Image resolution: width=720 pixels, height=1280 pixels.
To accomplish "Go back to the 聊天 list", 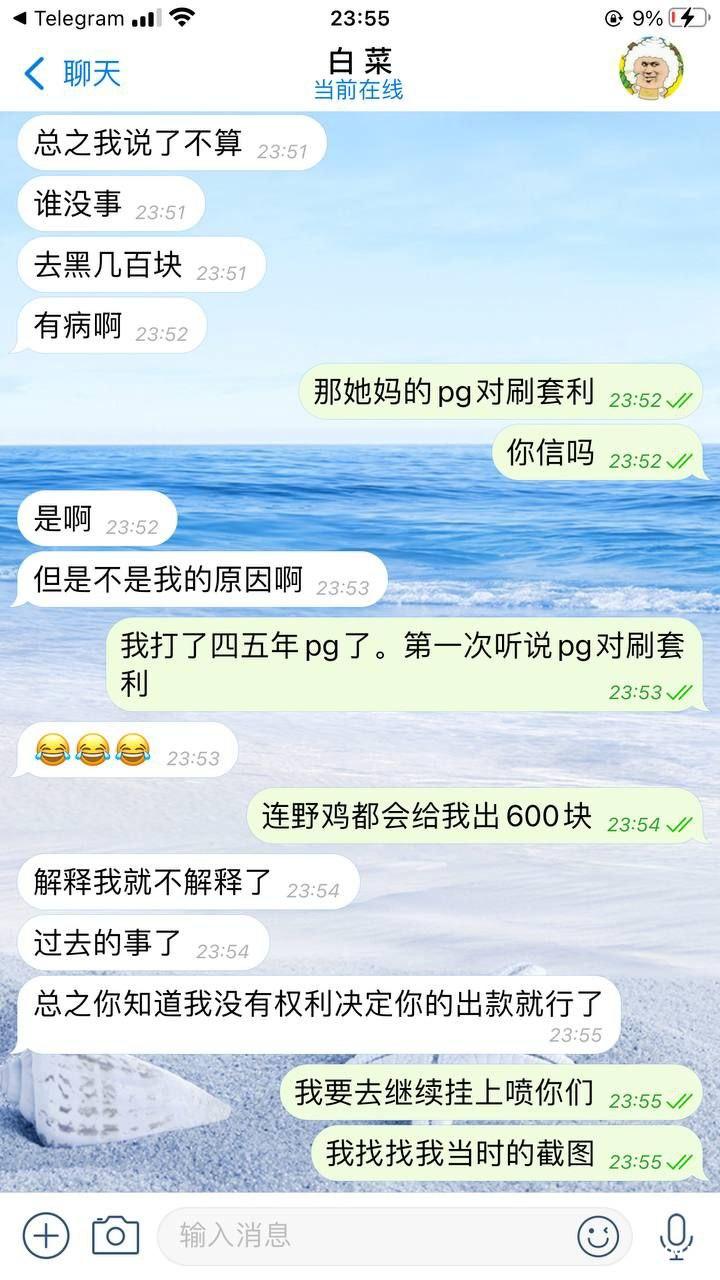I will (x=72, y=73).
